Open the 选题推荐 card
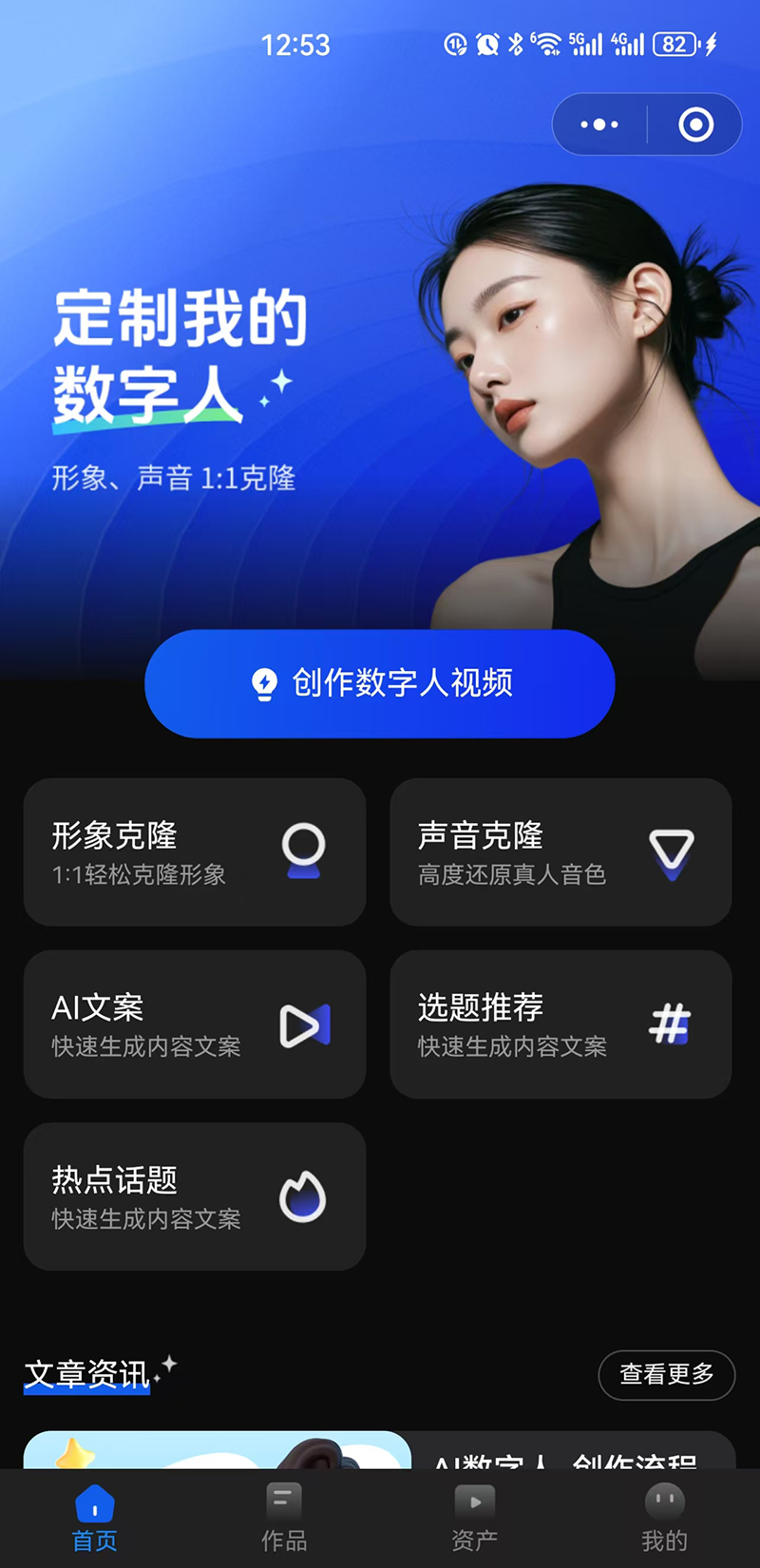Screen dimensions: 760x1568 560,1024
